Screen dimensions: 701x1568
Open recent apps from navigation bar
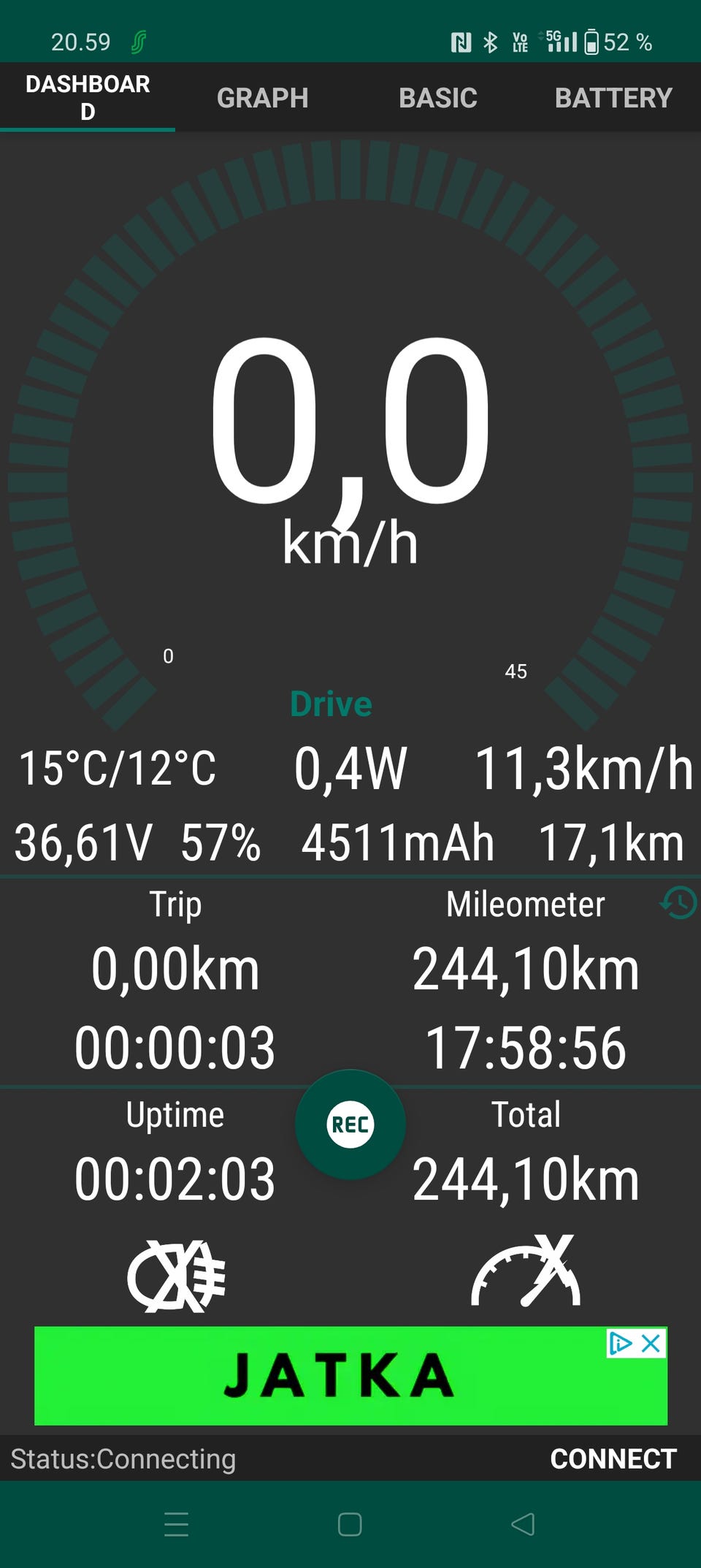[x=177, y=1524]
